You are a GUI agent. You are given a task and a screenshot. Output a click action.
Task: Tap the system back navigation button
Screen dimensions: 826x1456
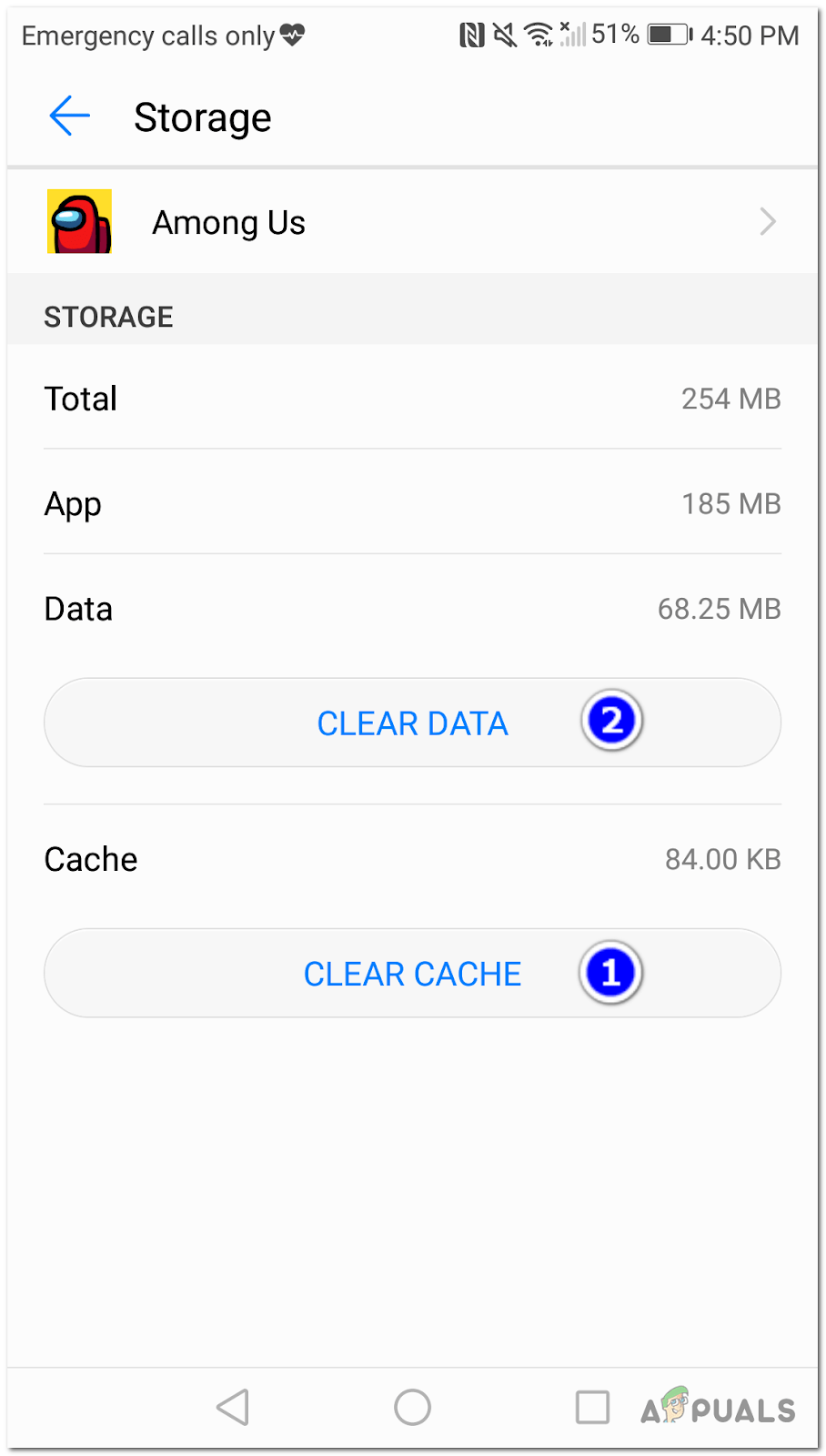click(233, 1407)
